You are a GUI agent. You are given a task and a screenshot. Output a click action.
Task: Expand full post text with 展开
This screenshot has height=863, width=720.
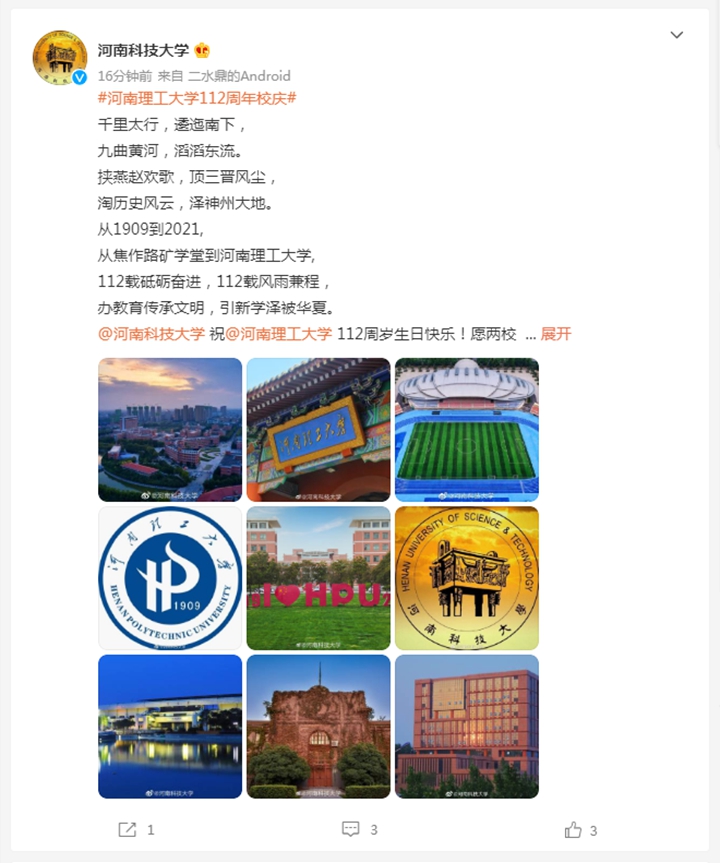(556, 334)
